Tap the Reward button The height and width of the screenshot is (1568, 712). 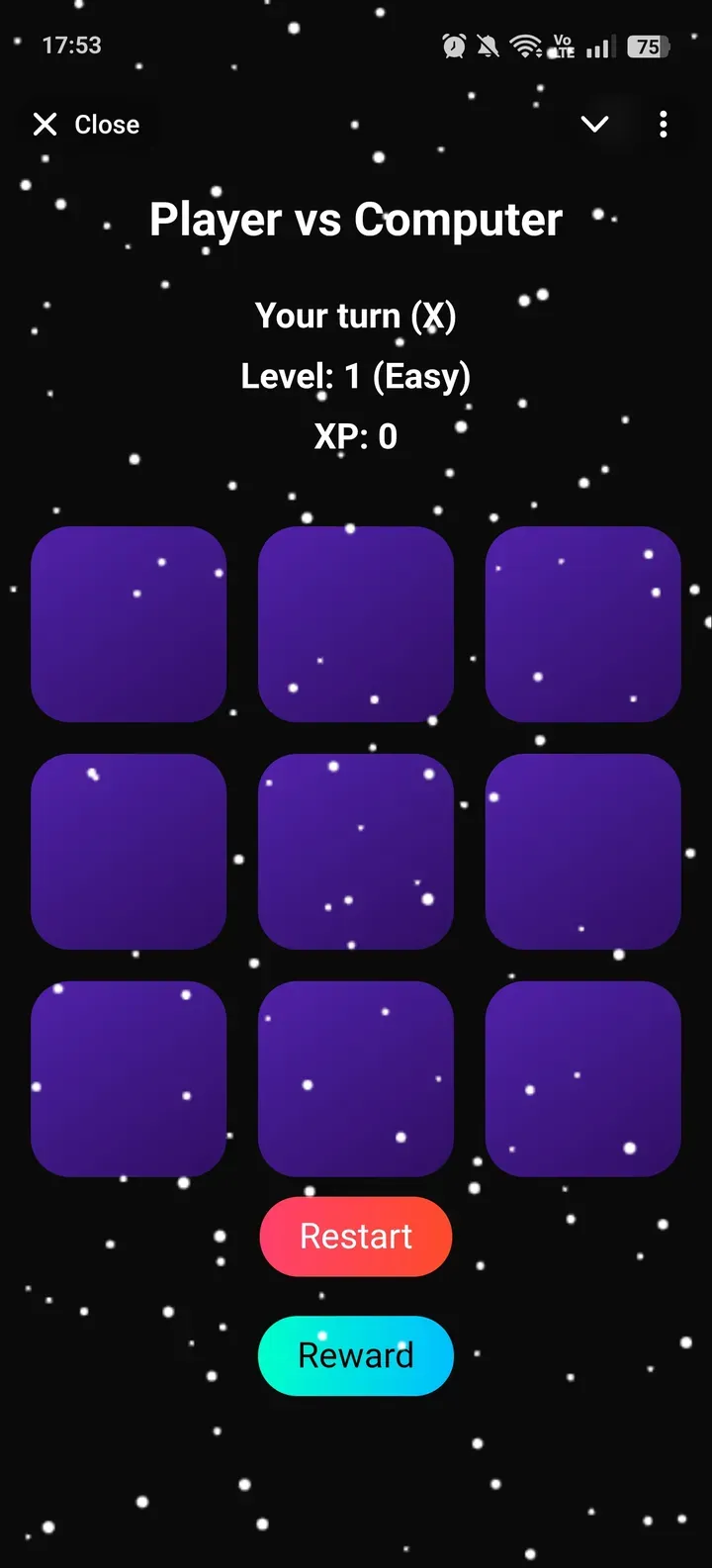[x=356, y=1355]
